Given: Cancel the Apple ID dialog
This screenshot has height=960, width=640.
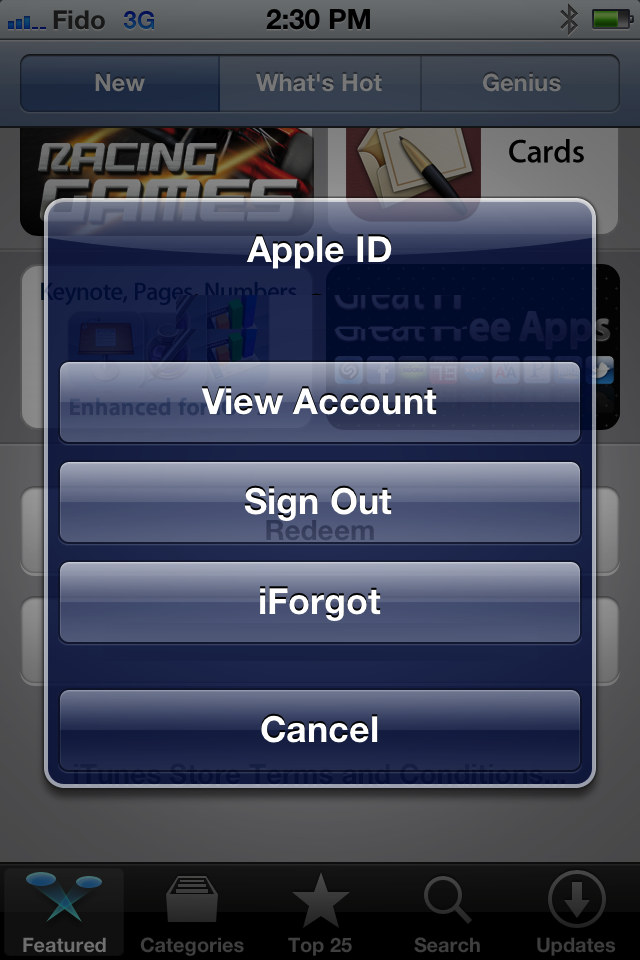Looking at the screenshot, I should pos(320,730).
